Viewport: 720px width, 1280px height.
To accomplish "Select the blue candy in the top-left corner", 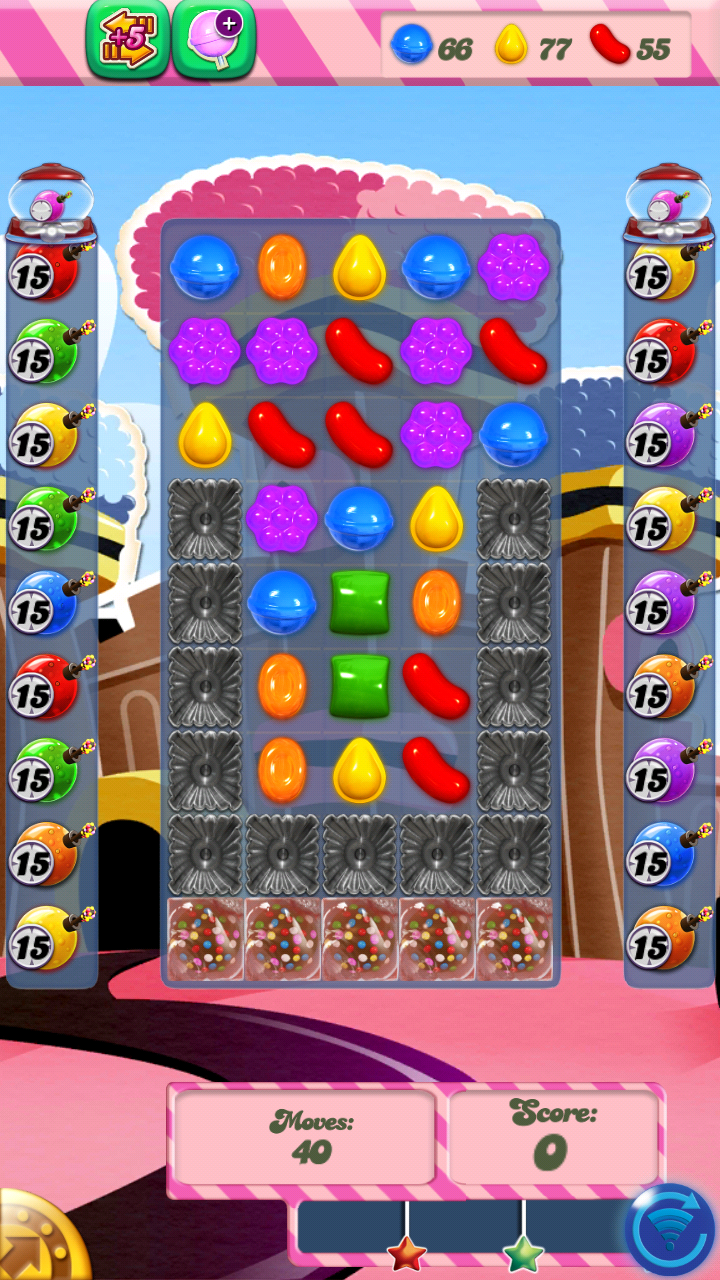I will (205, 267).
